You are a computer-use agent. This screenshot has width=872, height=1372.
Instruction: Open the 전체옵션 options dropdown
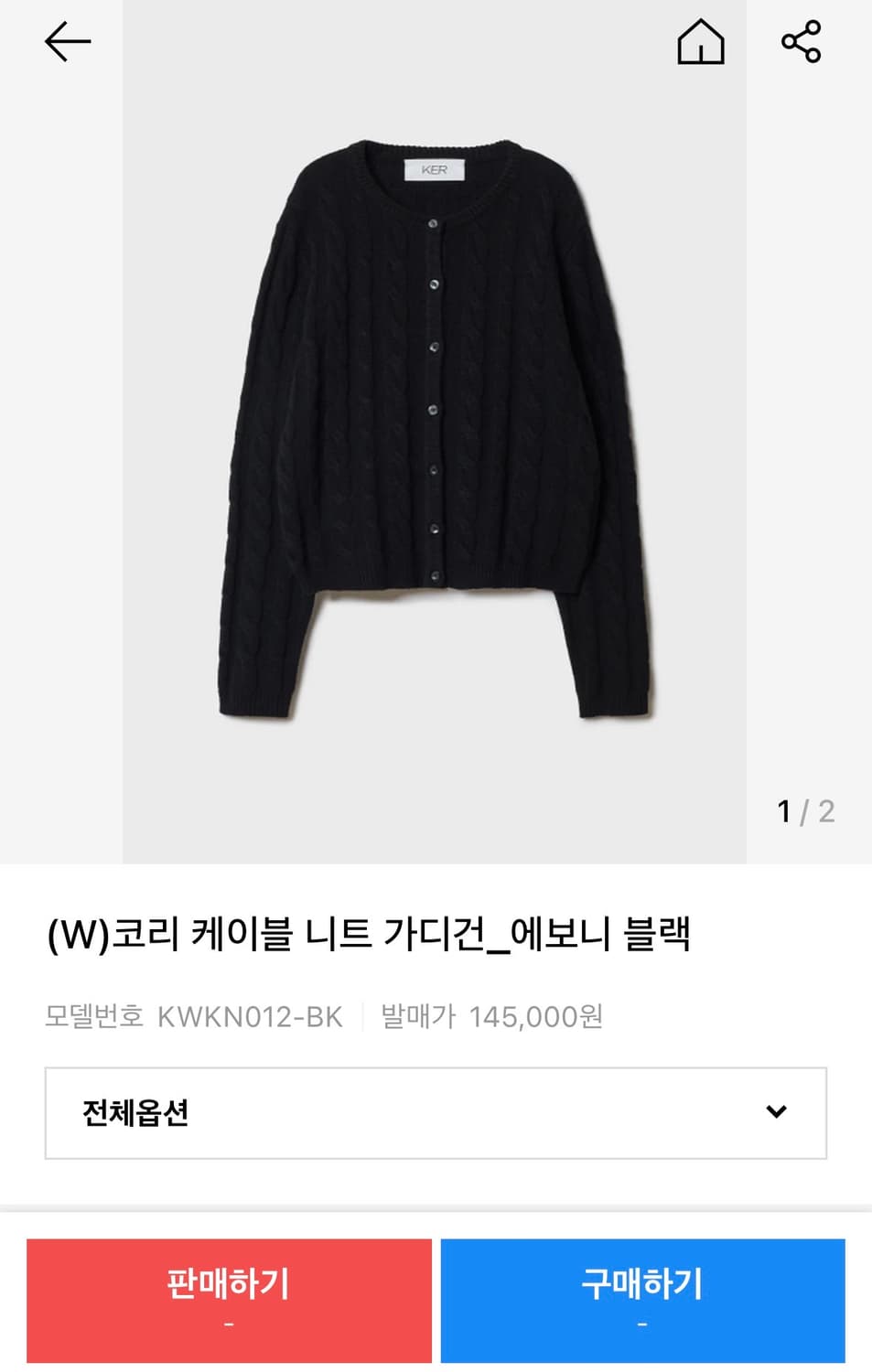point(436,1112)
